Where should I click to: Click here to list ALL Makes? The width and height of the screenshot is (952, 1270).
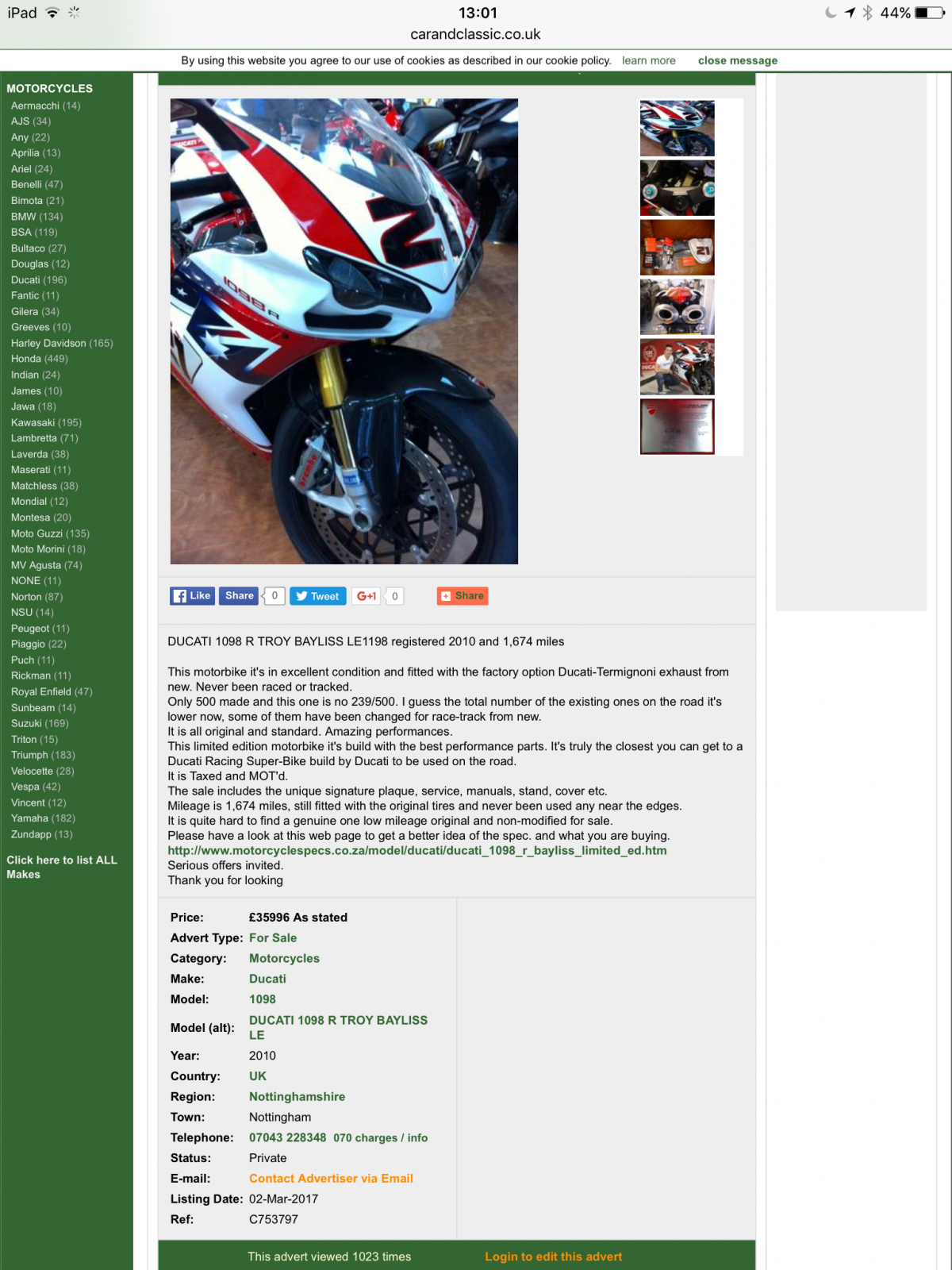pyautogui.click(x=61, y=867)
